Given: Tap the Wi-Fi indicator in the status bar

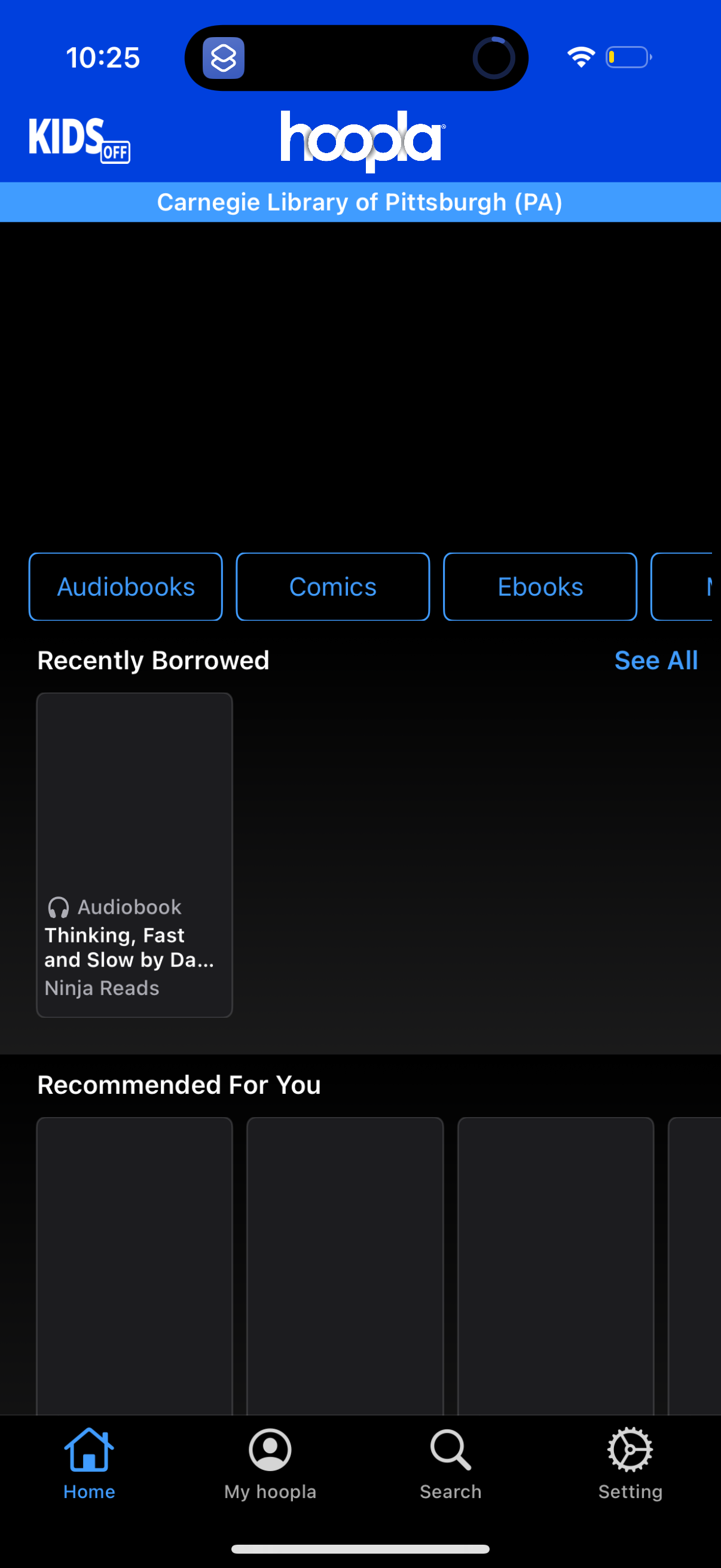Looking at the screenshot, I should tap(579, 57).
